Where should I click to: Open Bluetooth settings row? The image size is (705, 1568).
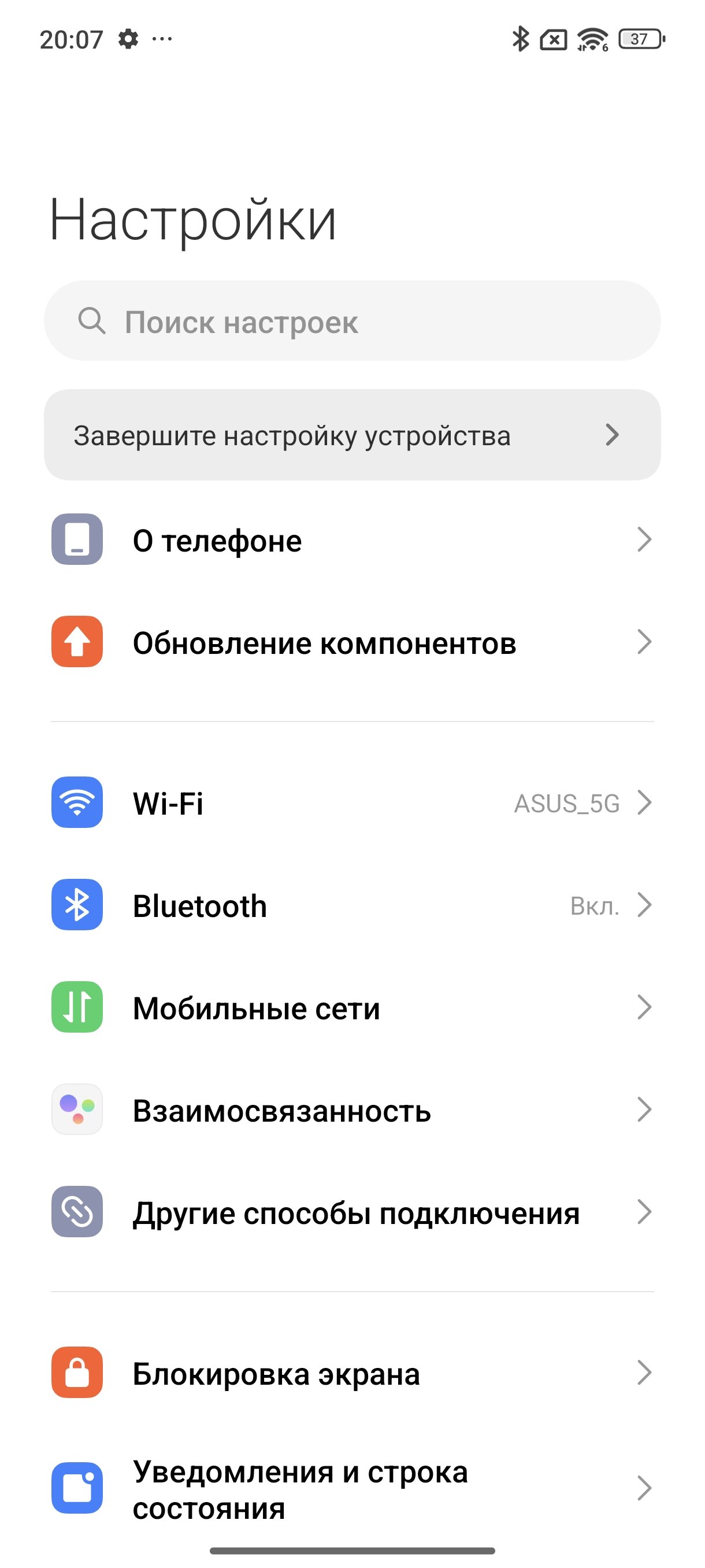[352, 905]
